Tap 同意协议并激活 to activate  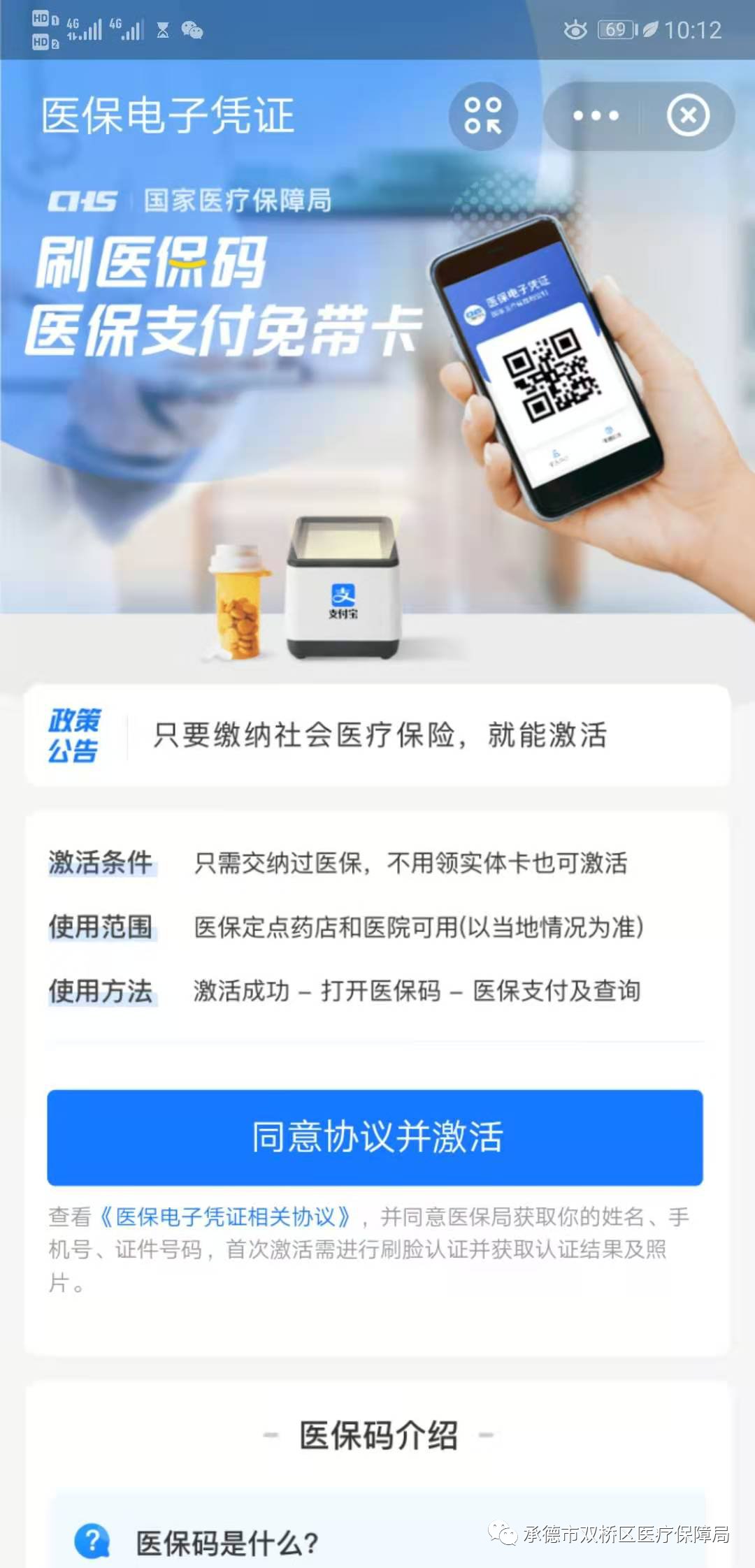tap(375, 1137)
